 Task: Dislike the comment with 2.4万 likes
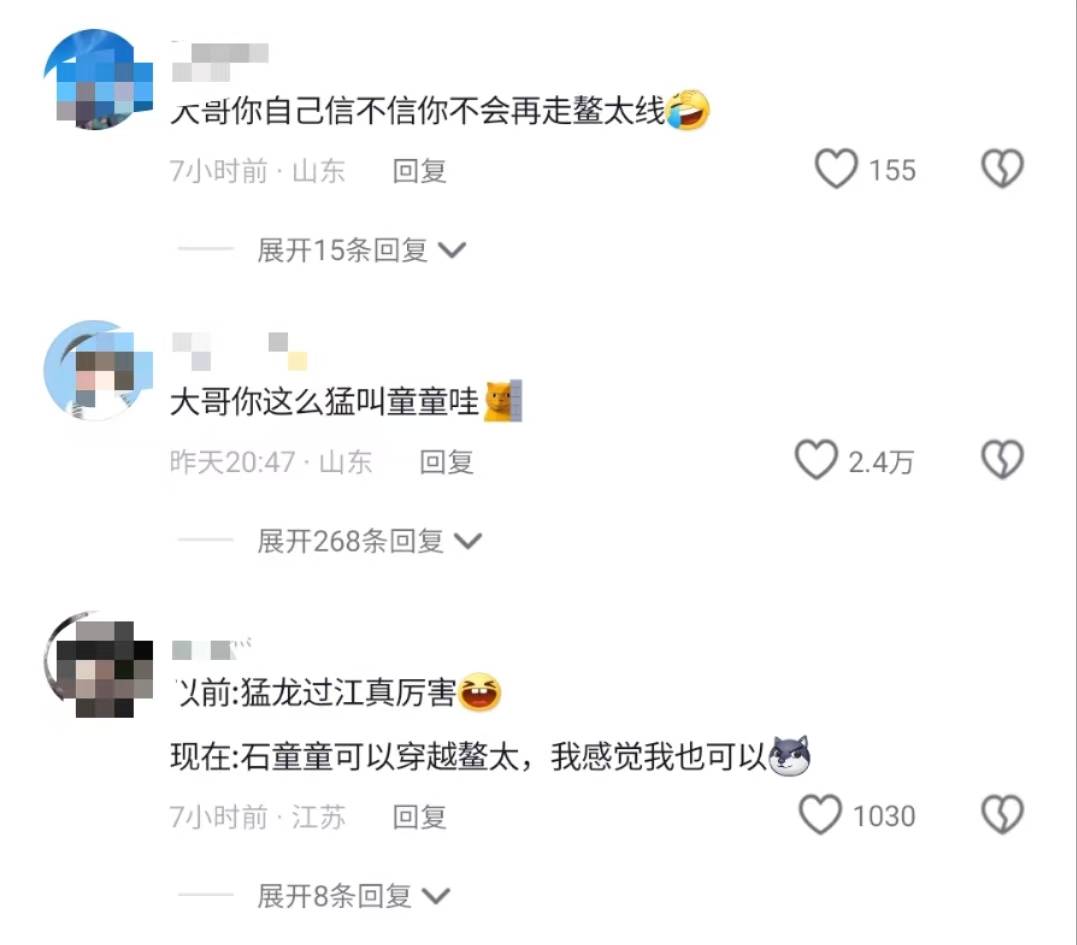click(1001, 461)
